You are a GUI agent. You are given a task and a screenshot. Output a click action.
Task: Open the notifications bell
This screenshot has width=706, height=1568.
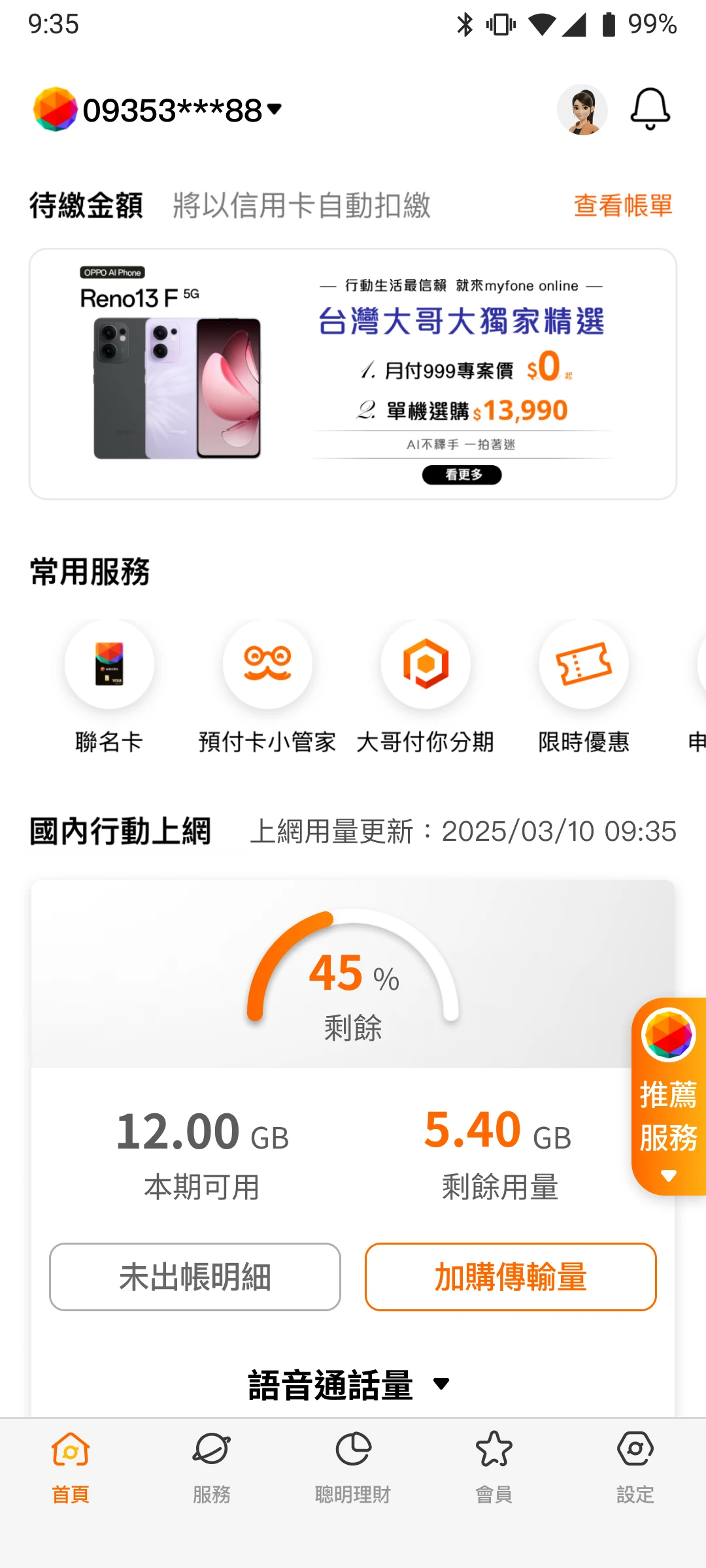[650, 110]
